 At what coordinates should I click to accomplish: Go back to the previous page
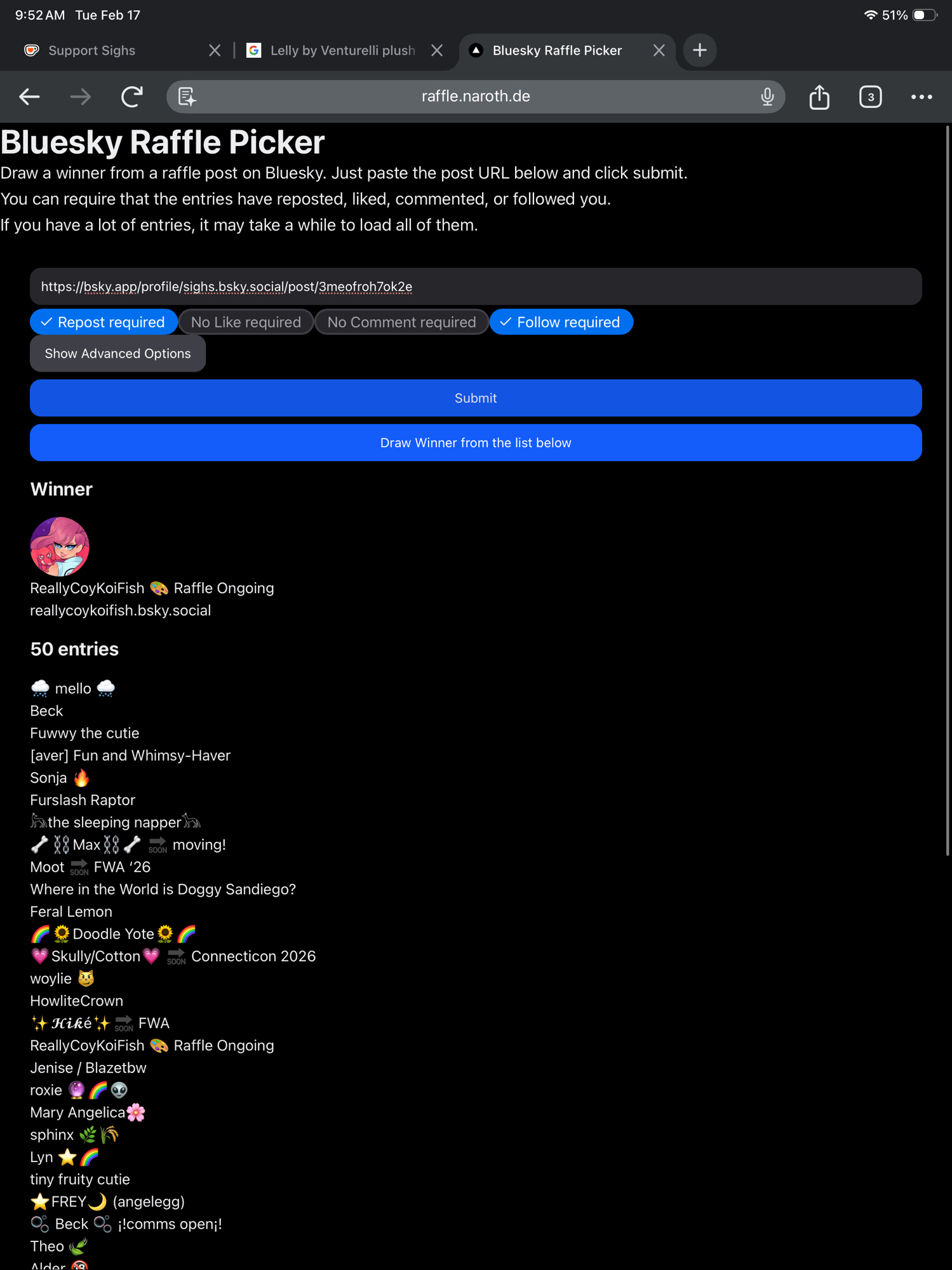29,97
